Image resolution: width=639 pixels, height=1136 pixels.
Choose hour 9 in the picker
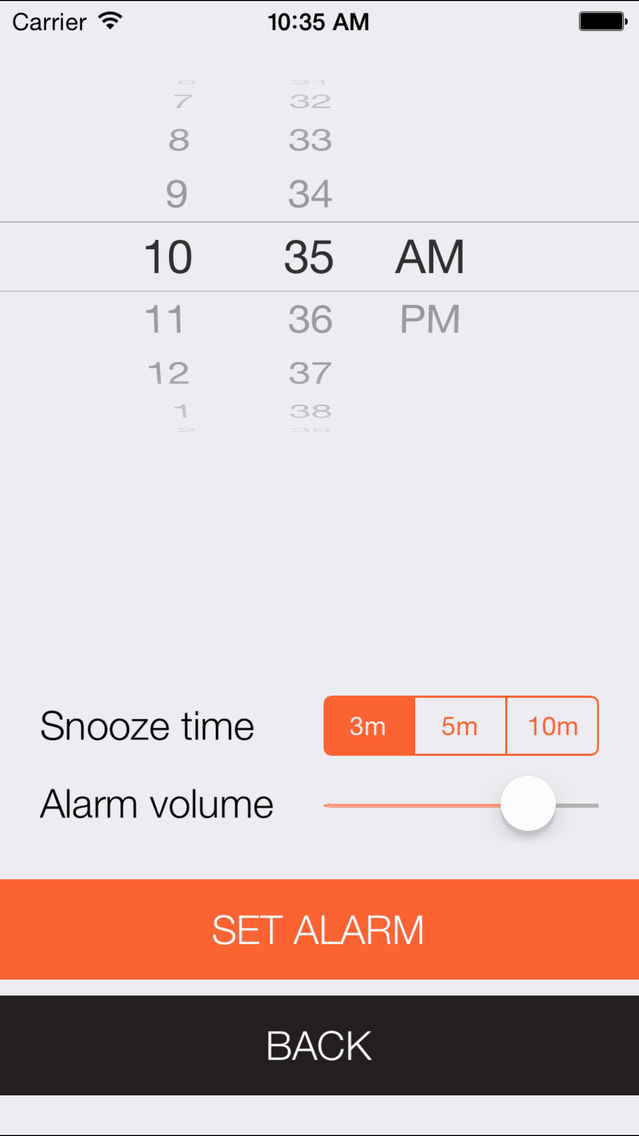coord(177,194)
